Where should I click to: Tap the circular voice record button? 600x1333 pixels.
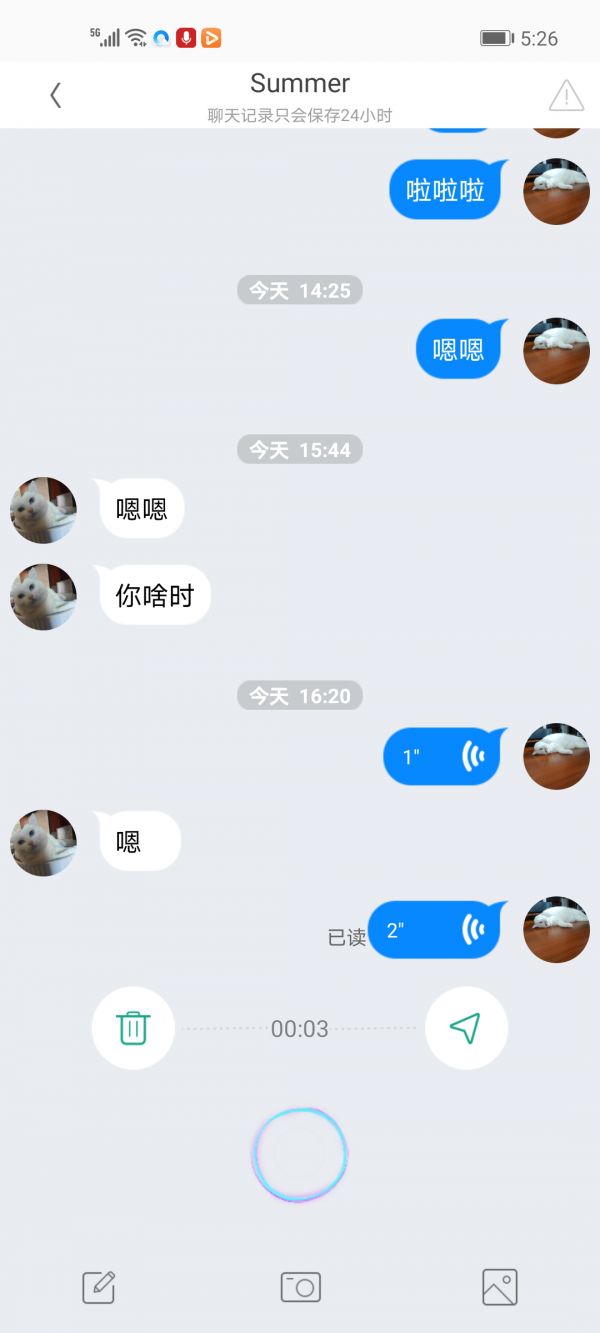point(300,1155)
